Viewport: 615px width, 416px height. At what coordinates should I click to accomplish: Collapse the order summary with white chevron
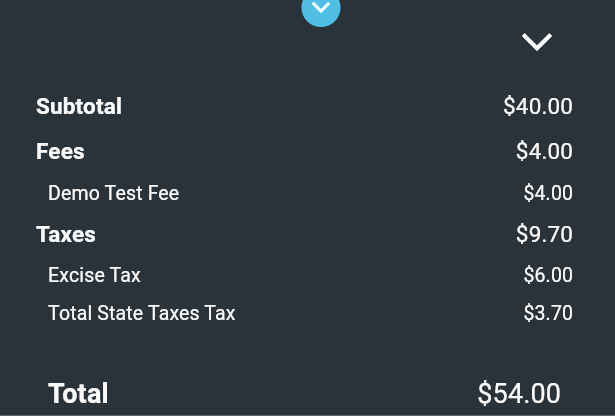tap(537, 41)
